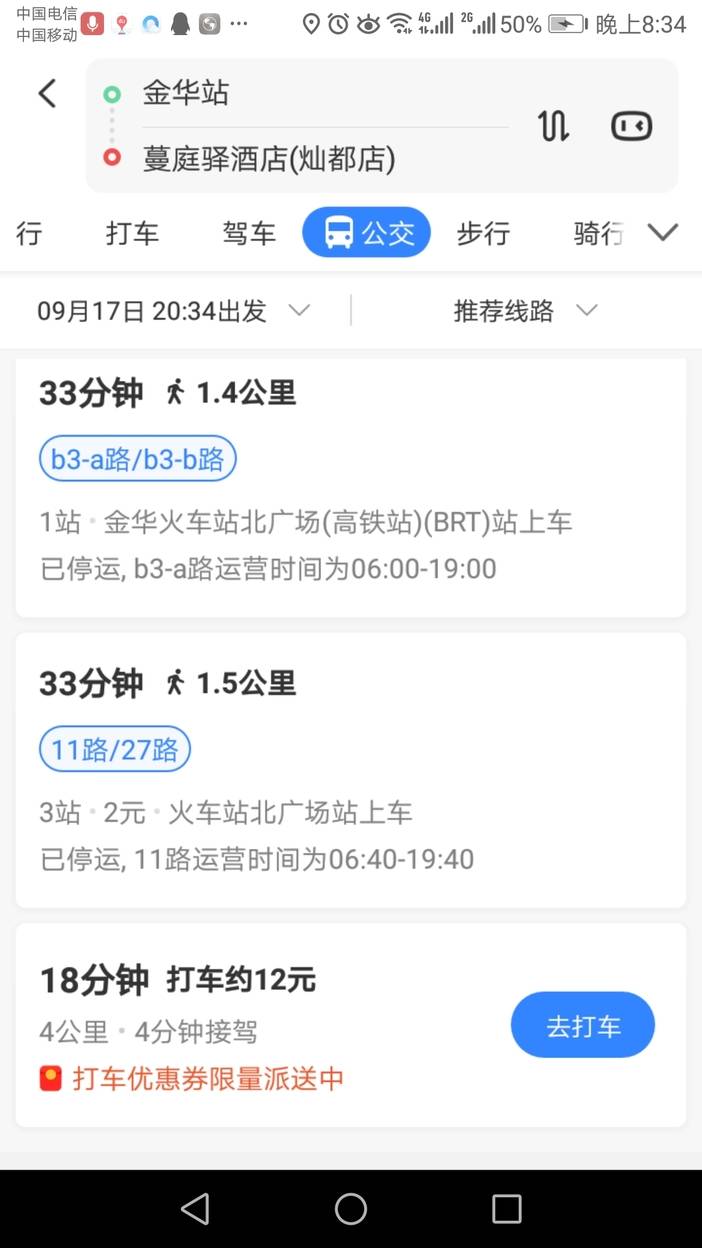Image resolution: width=702 pixels, height=1248 pixels.
Task: Switch to the 步行 tab
Action: point(483,234)
